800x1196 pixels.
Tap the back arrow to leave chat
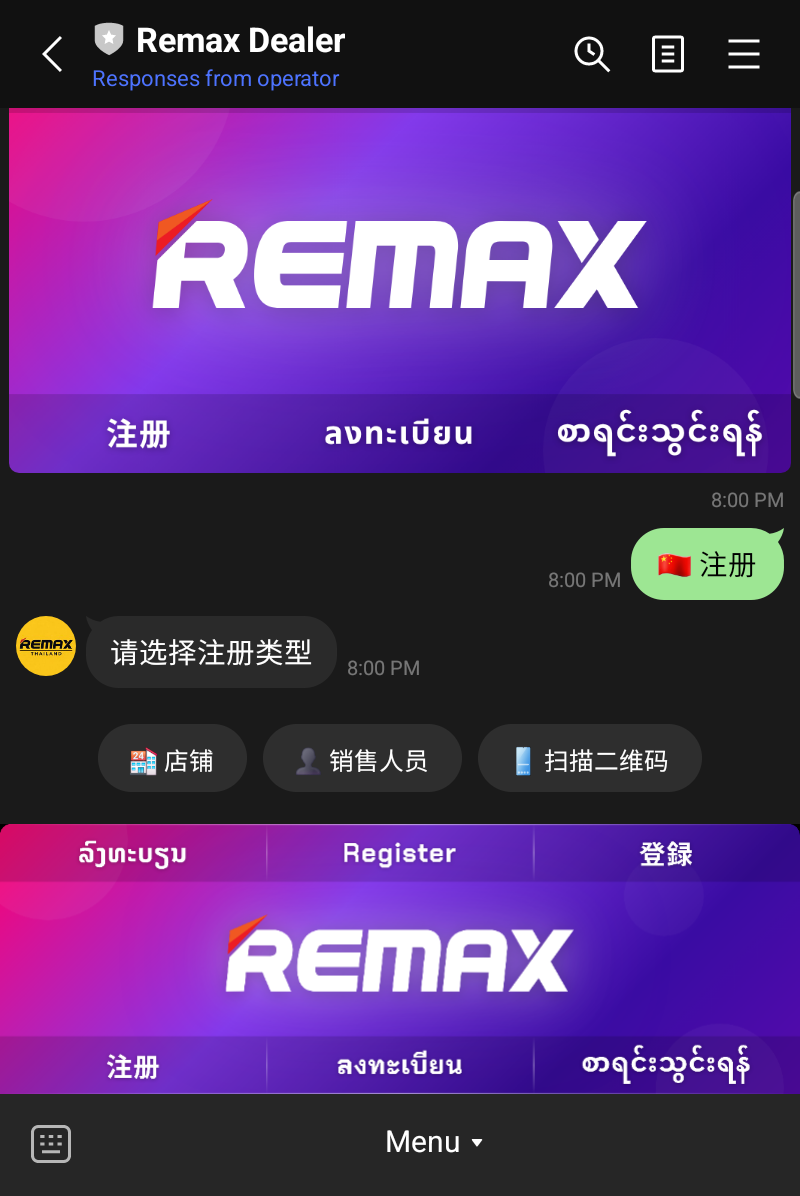point(50,55)
